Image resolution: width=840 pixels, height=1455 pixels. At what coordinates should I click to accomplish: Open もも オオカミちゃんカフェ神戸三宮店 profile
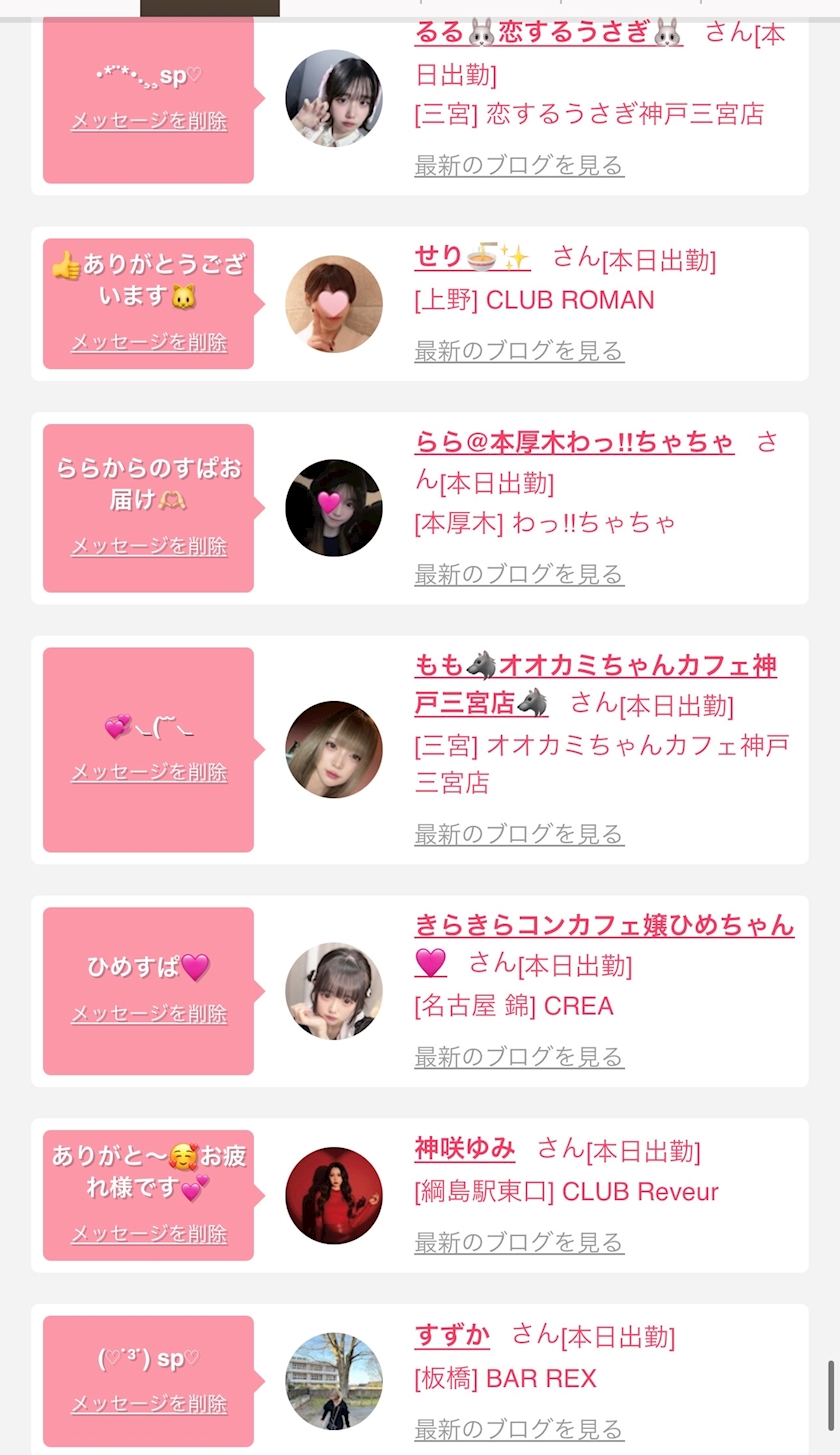(596, 684)
